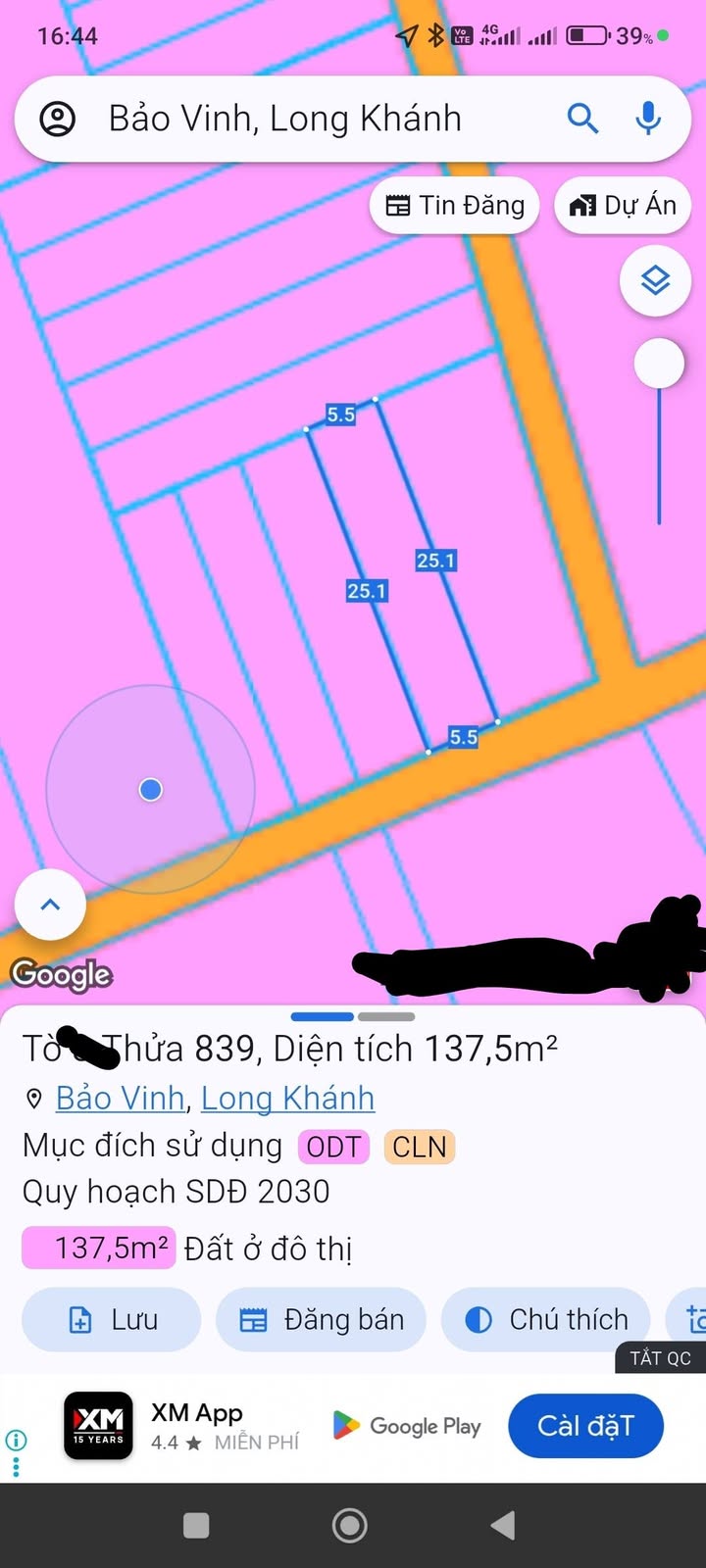
Task: Turn off ads with TẮT QC
Action: point(660,1357)
